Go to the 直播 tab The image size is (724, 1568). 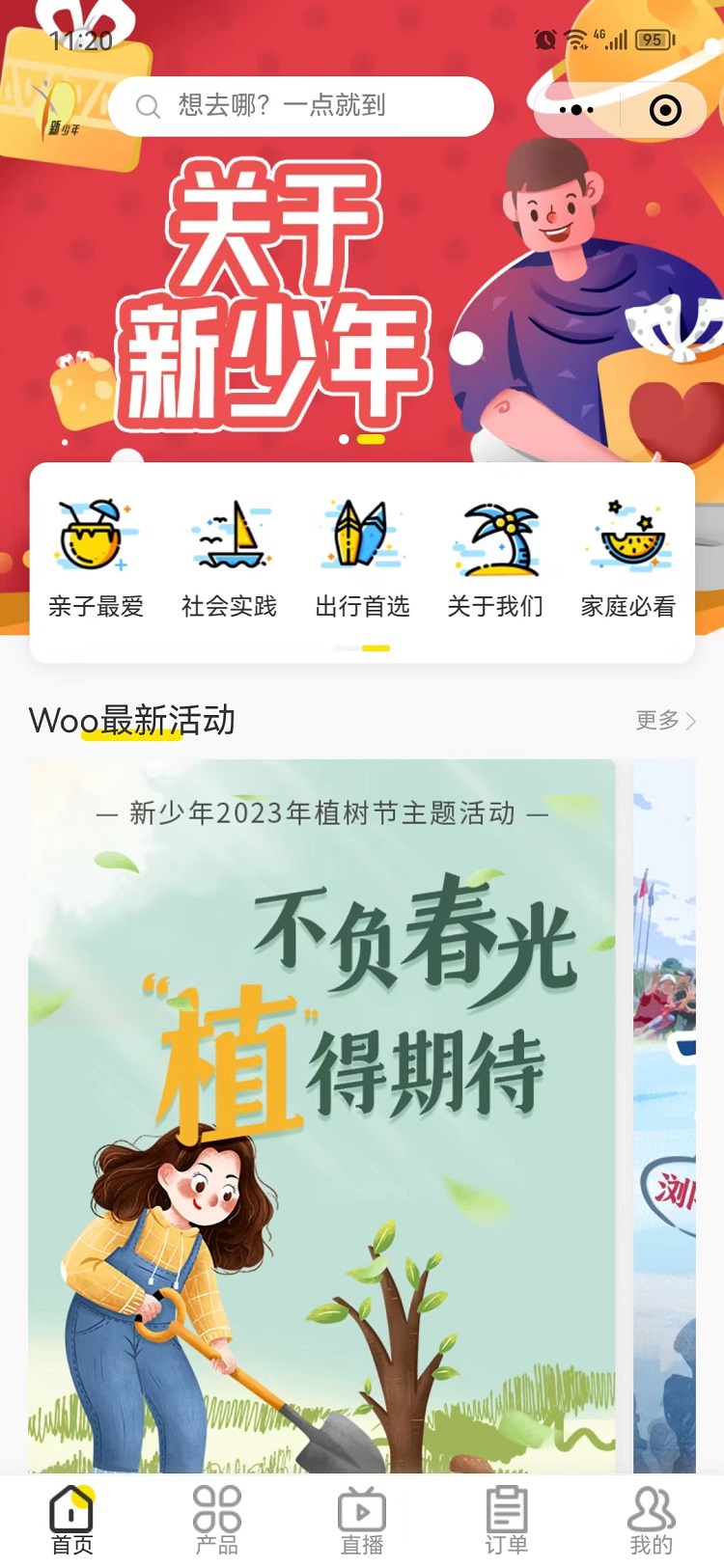(x=362, y=1520)
